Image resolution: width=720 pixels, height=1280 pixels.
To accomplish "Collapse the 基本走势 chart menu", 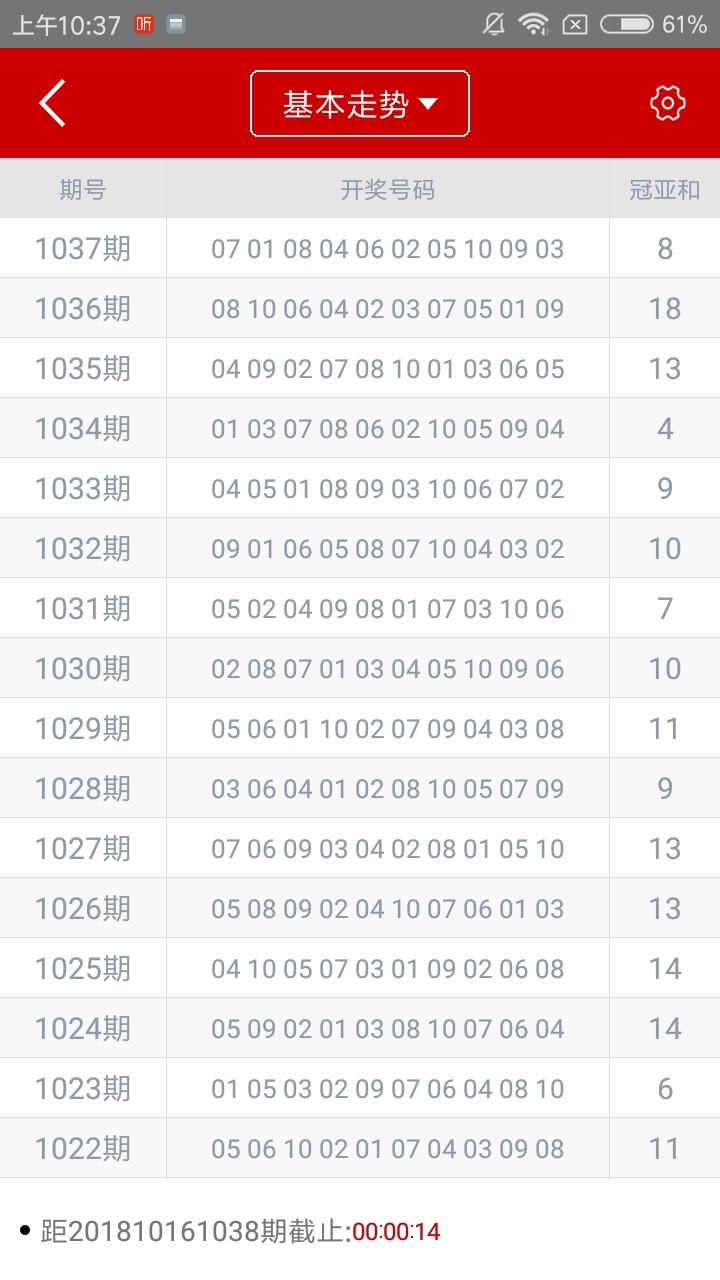I will point(359,103).
